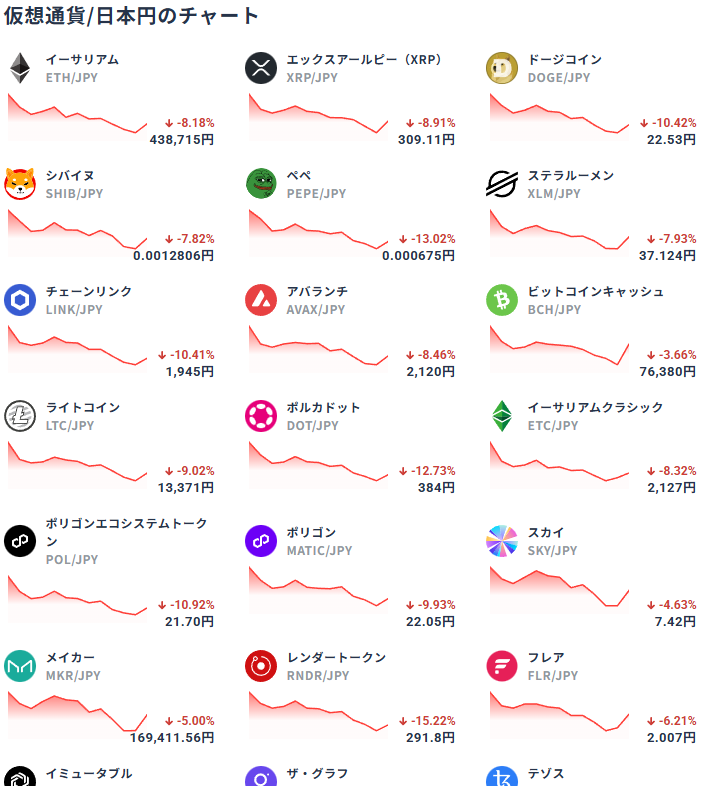707x786 pixels.
Task: View the Ethereum Classic ETC/JPY card
Action: [592, 446]
